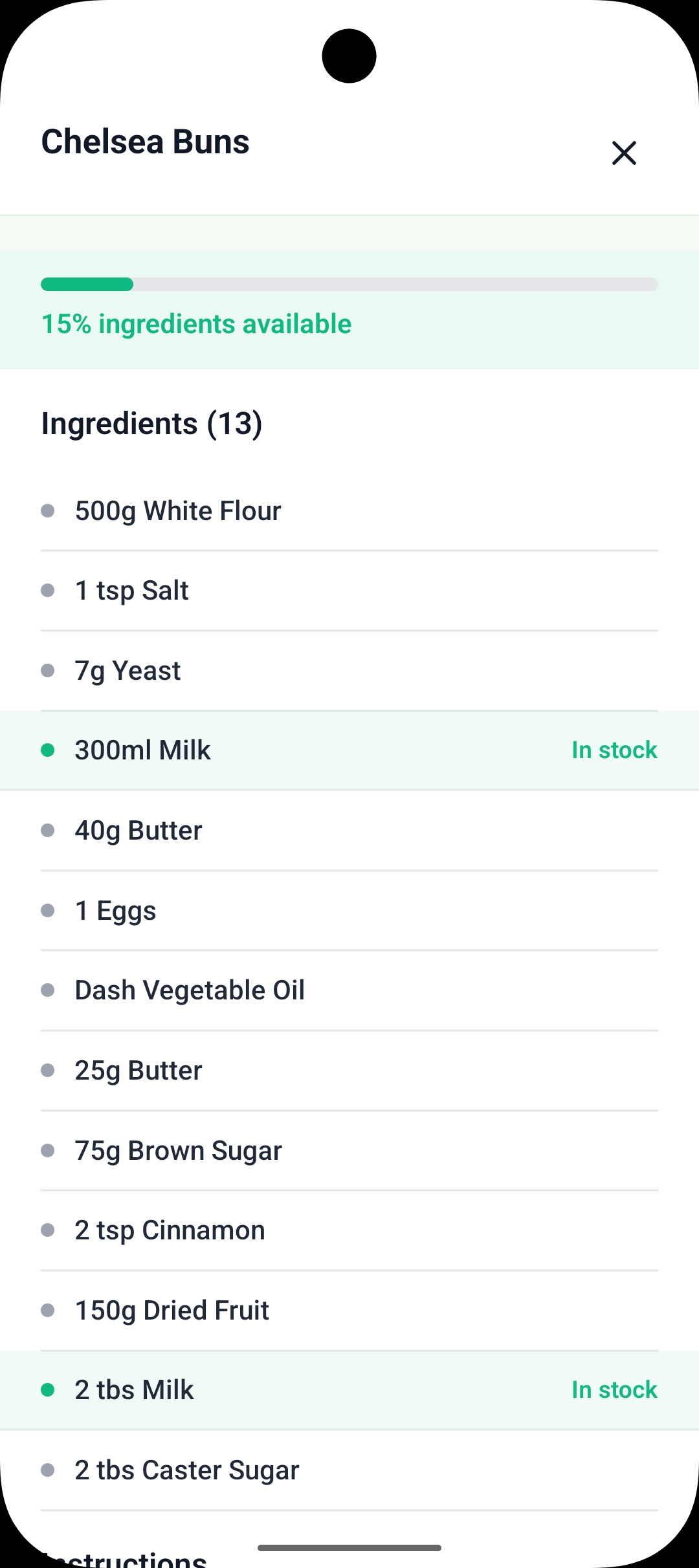699x1568 pixels.
Task: Toggle availability of Dash Vegetable Oil
Action: tap(349, 990)
